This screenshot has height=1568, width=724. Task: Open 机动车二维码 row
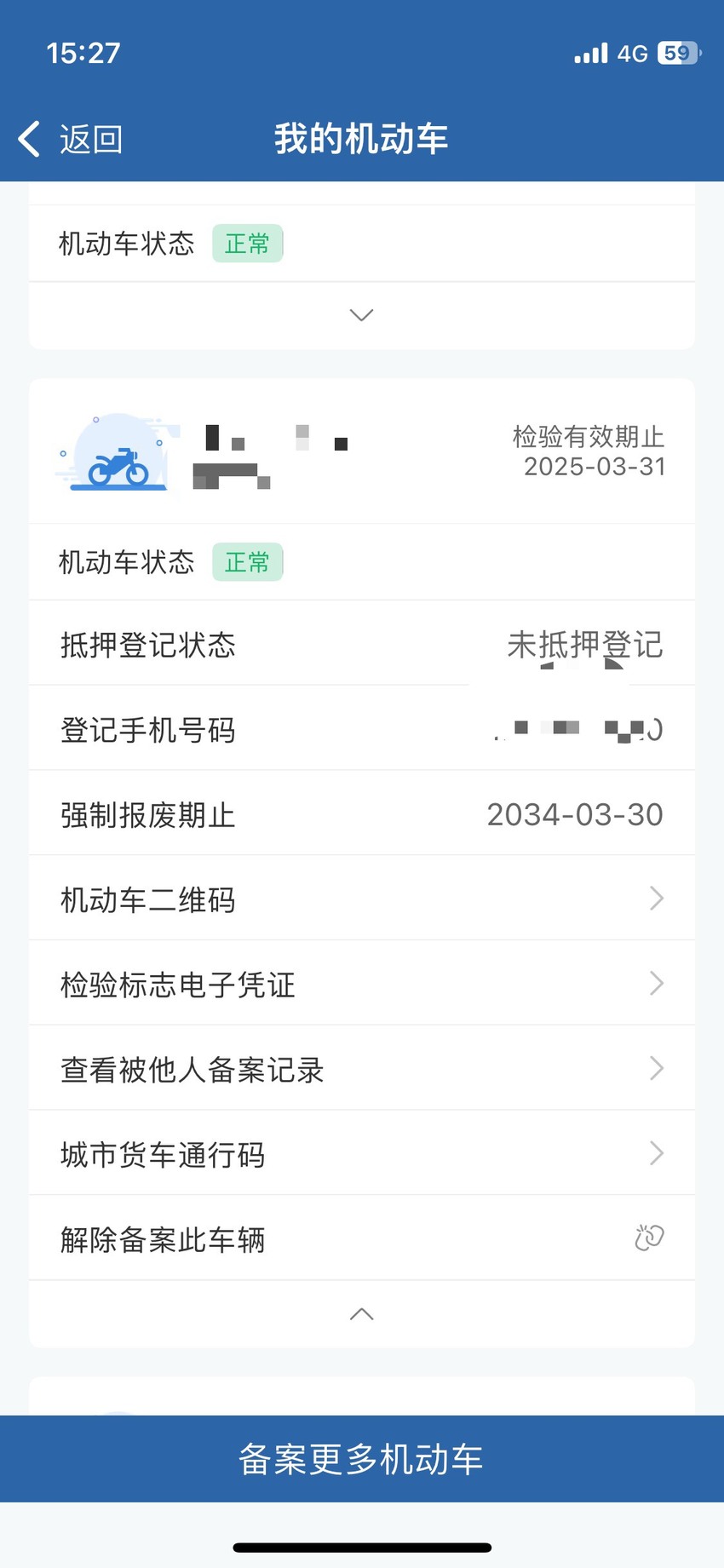pyautogui.click(x=362, y=899)
